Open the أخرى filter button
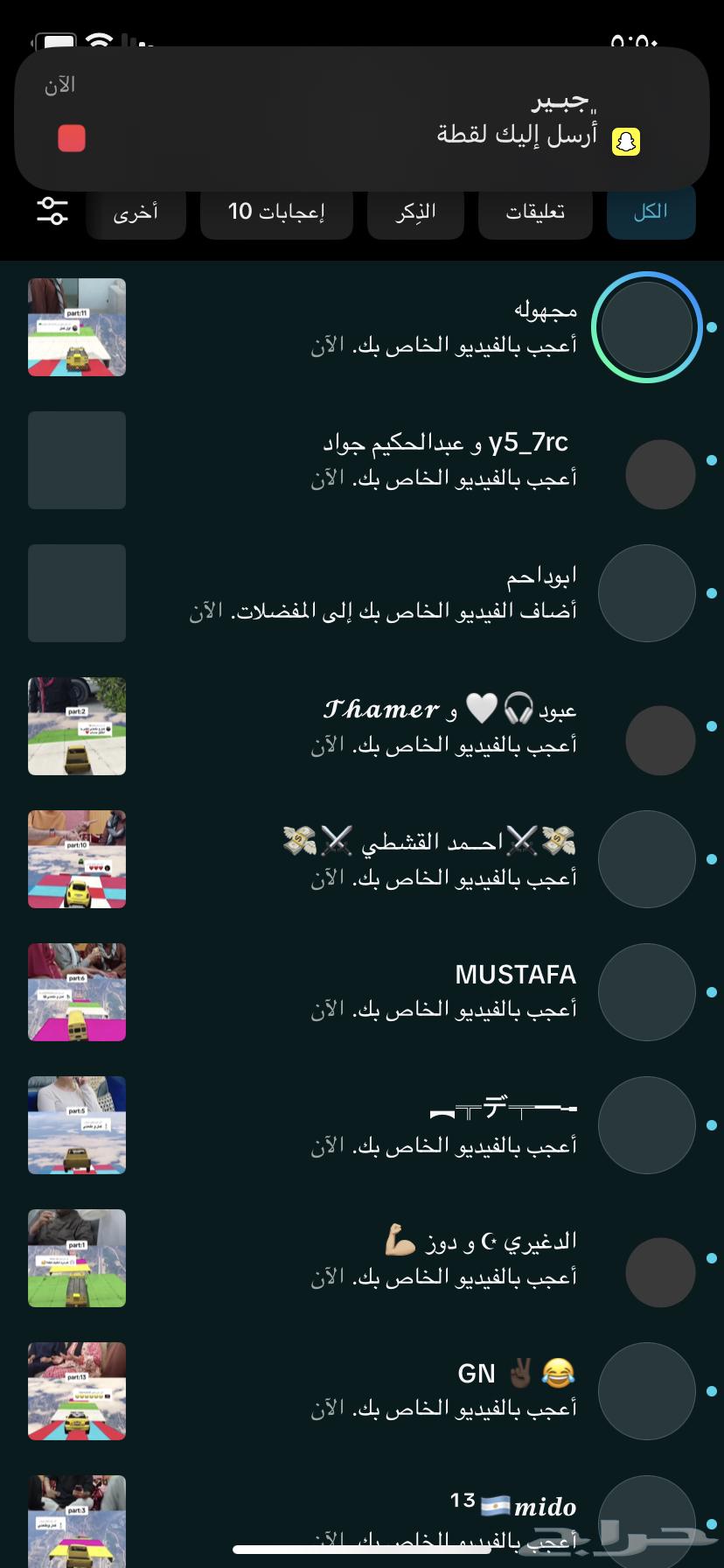The width and height of the screenshot is (724, 1568). [136, 213]
